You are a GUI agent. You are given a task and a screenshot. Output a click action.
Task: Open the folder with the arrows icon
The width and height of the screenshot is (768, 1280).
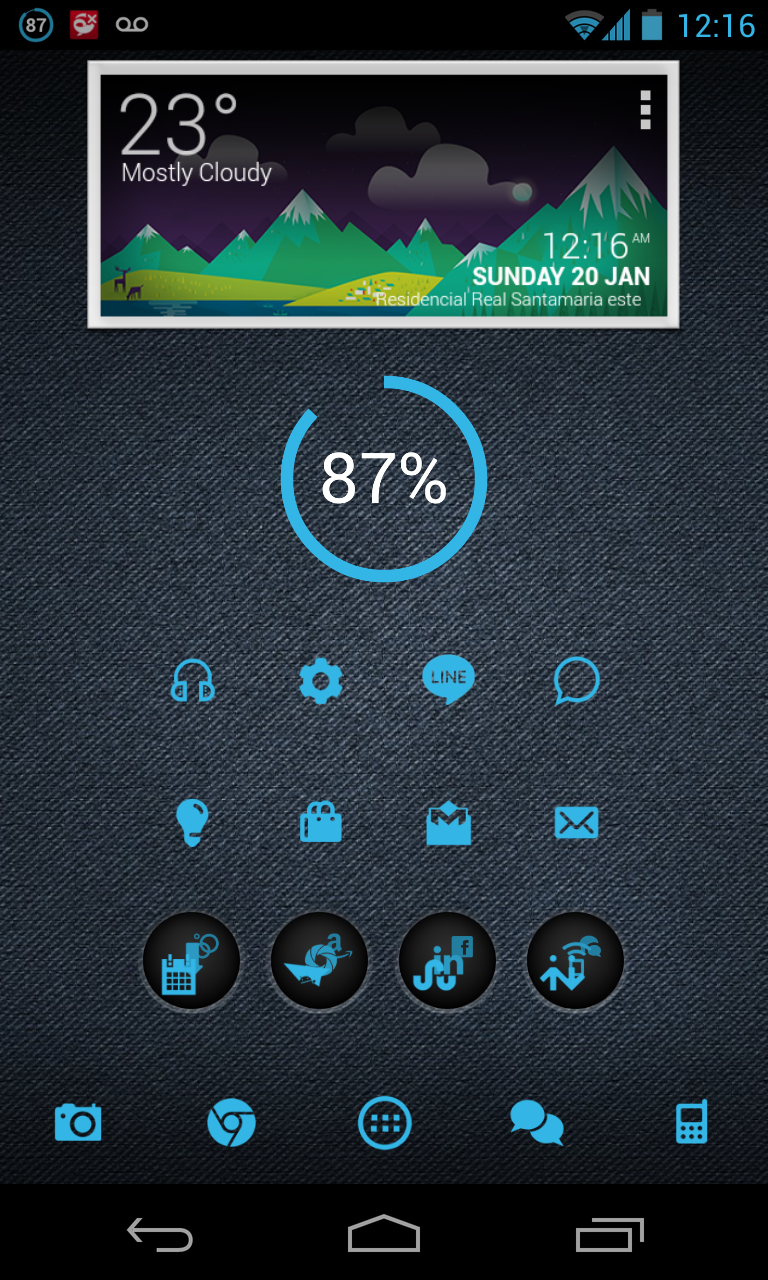575,961
